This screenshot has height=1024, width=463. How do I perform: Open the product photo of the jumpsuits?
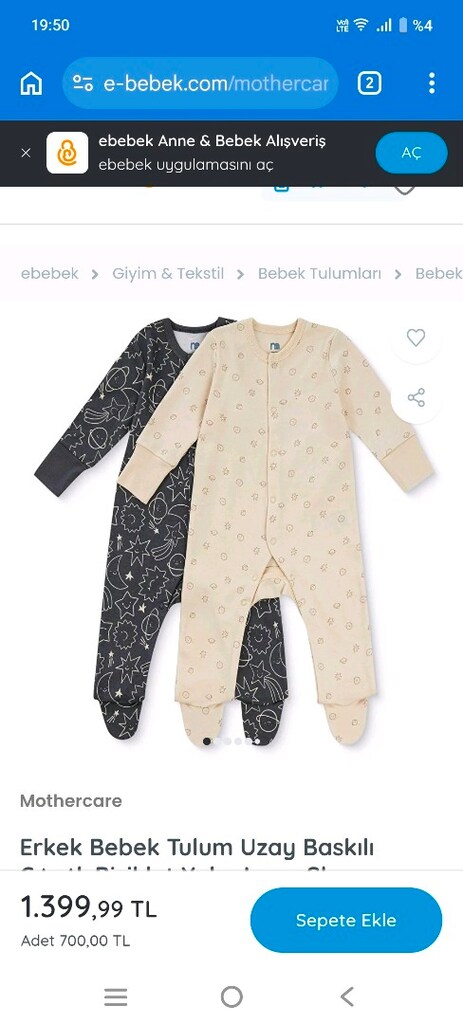(x=232, y=529)
